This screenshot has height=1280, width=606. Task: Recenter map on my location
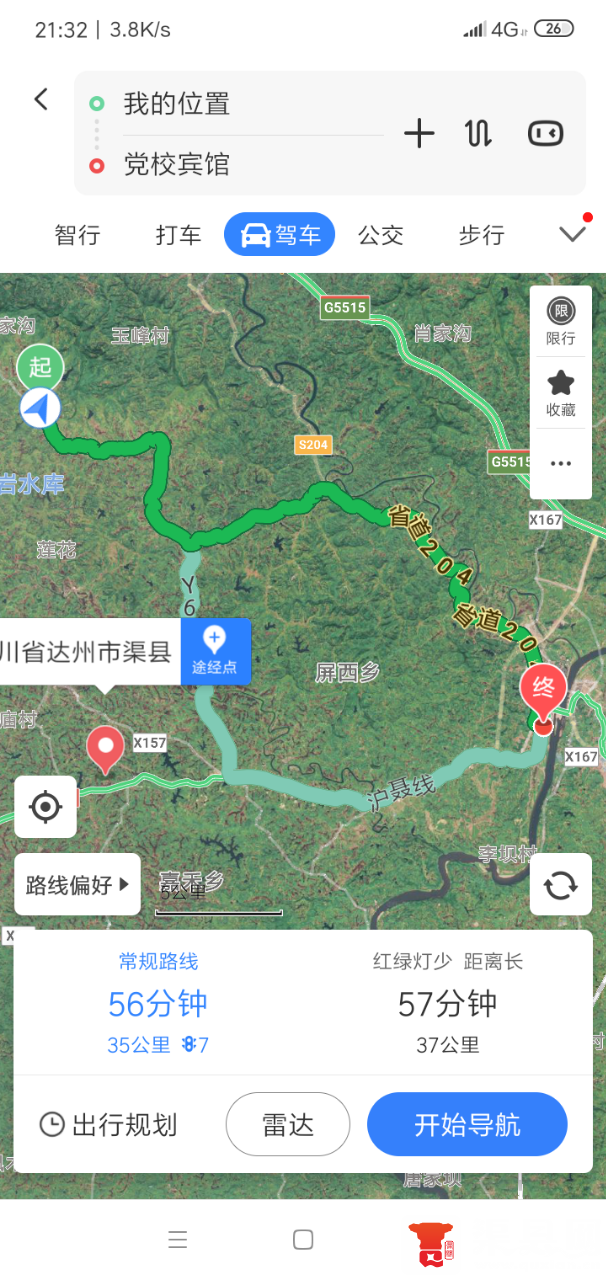pos(46,806)
